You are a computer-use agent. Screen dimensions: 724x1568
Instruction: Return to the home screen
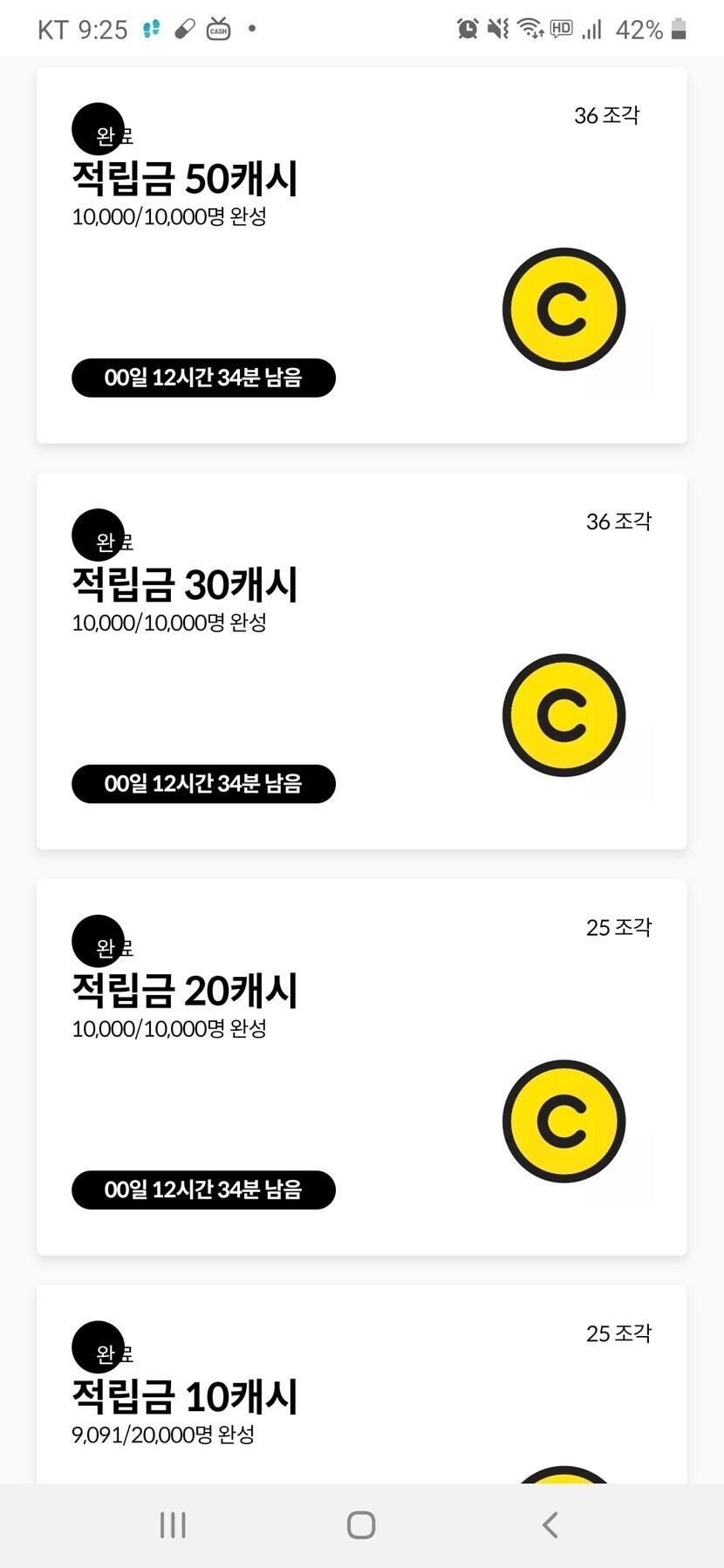[361, 1525]
